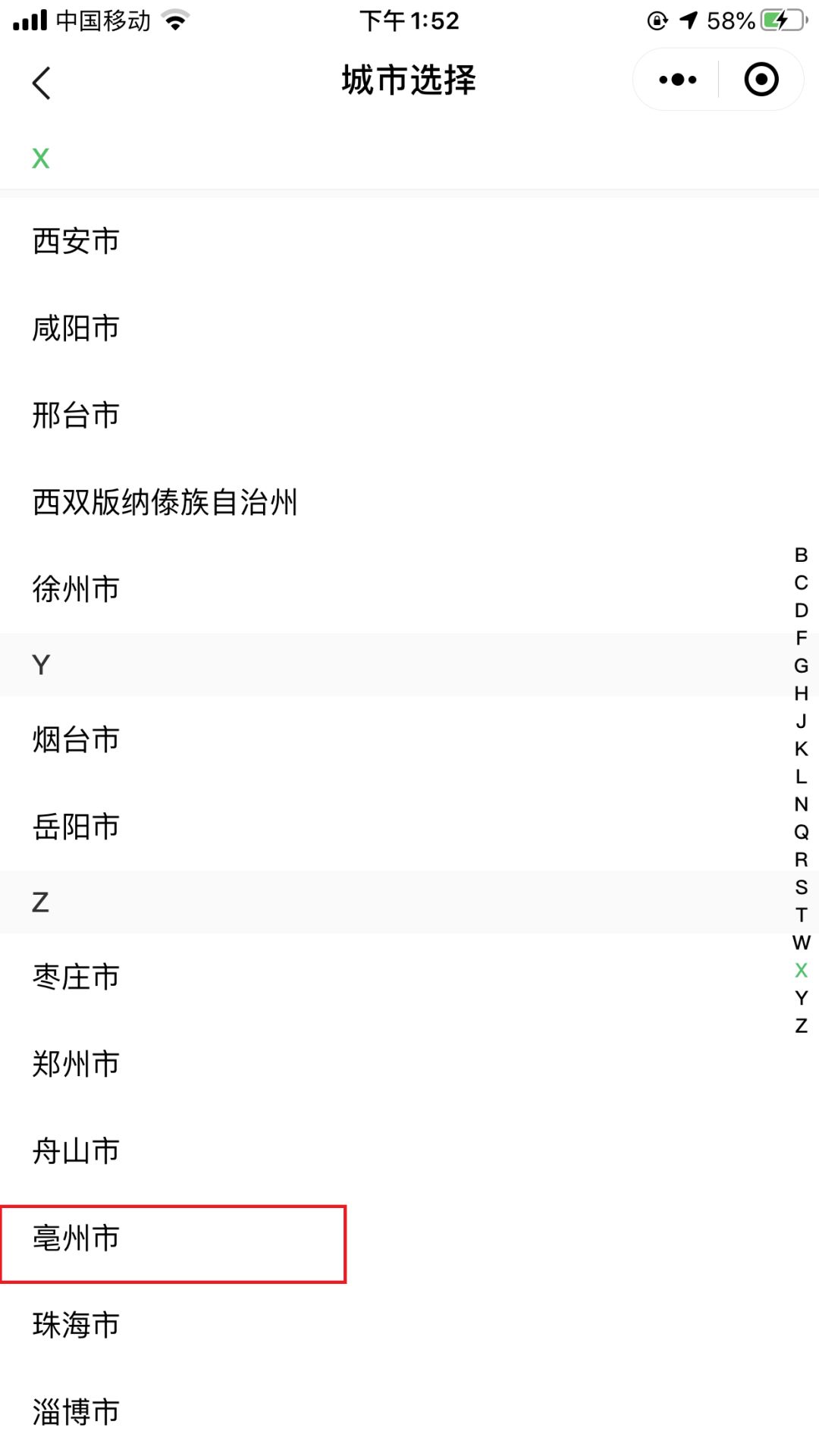Screen dimensions: 819x1456
Task: Select 淄博市
Action: tap(409, 1412)
